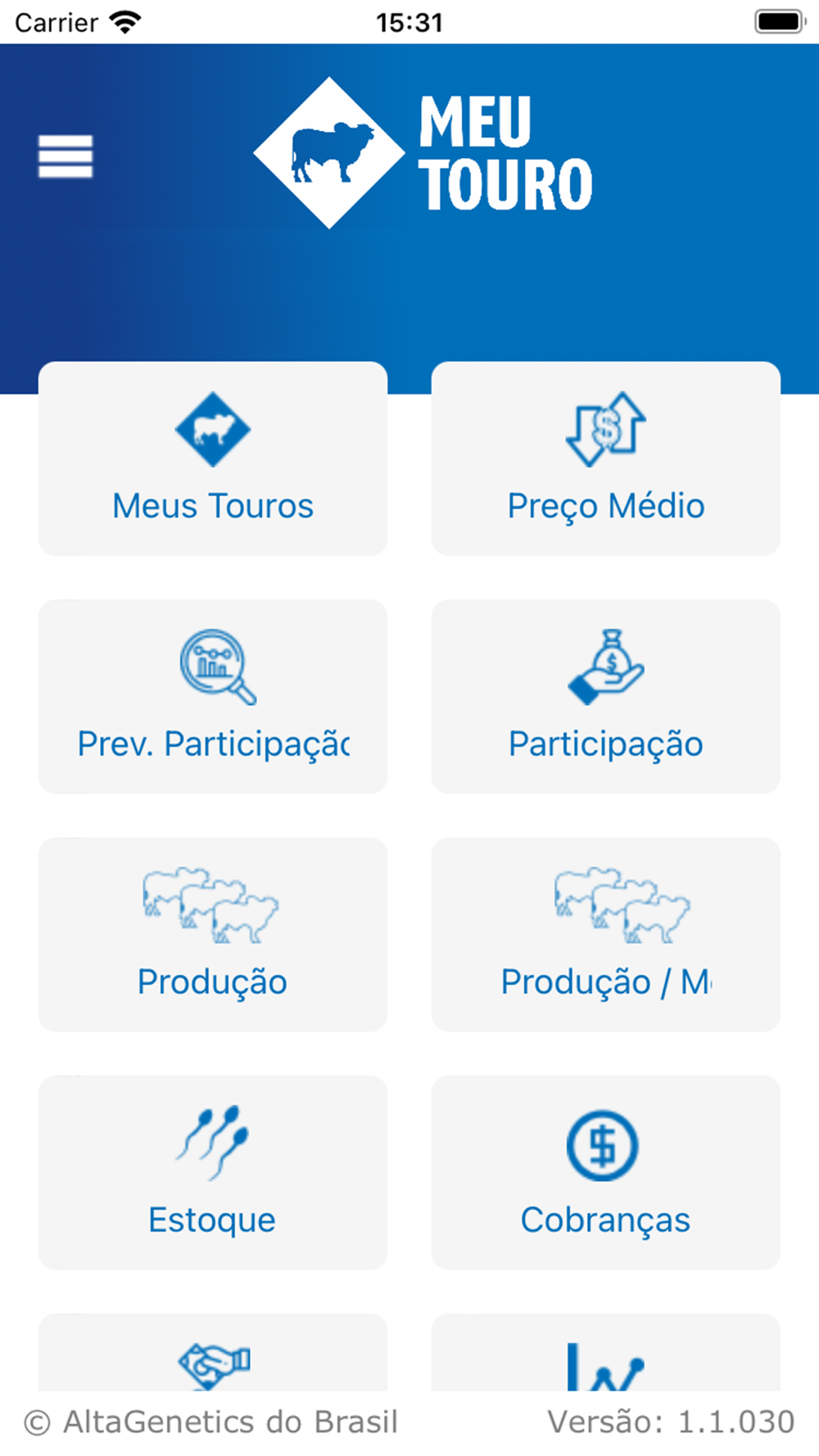Open the Produção tile
This screenshot has height=1456, width=819.
[x=213, y=934]
